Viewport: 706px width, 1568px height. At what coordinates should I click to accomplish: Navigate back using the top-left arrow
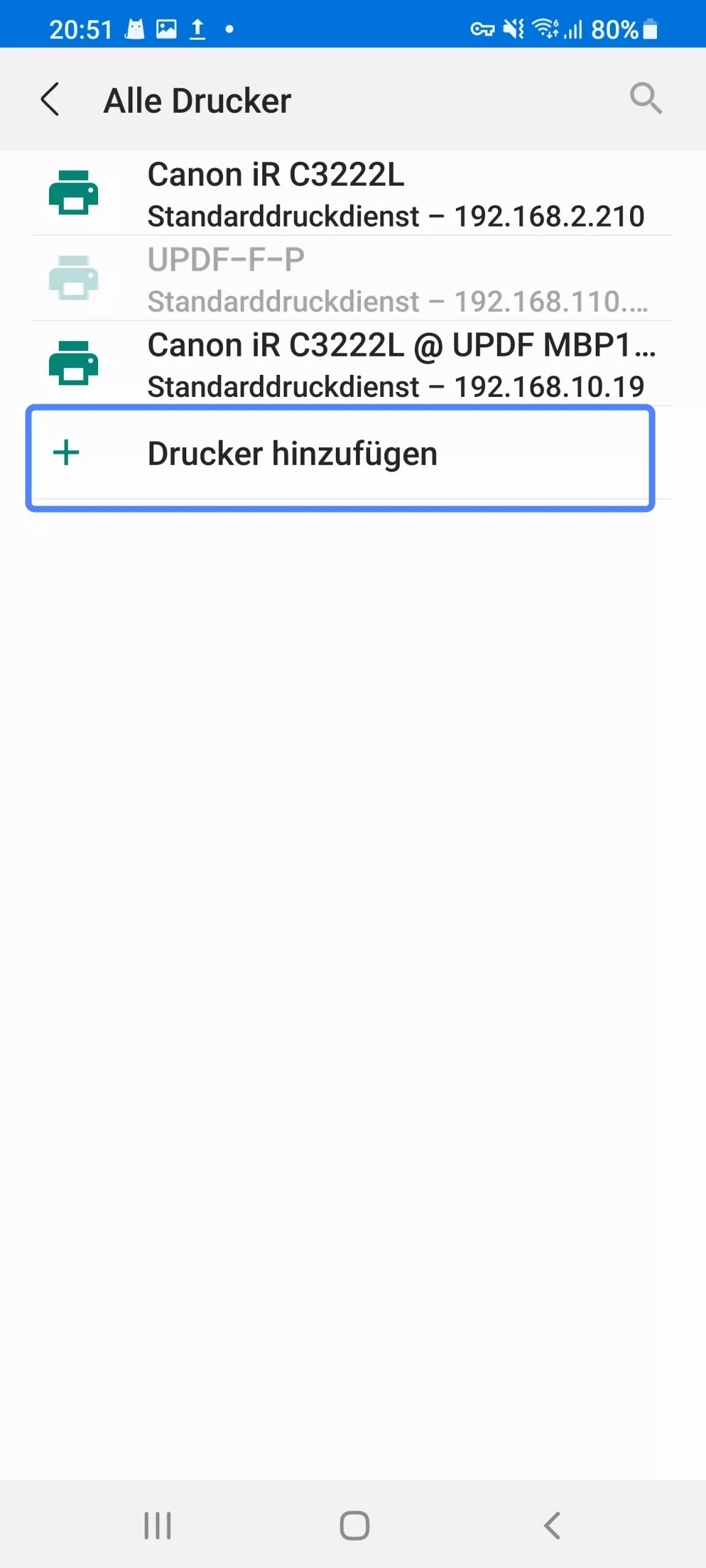pos(50,99)
